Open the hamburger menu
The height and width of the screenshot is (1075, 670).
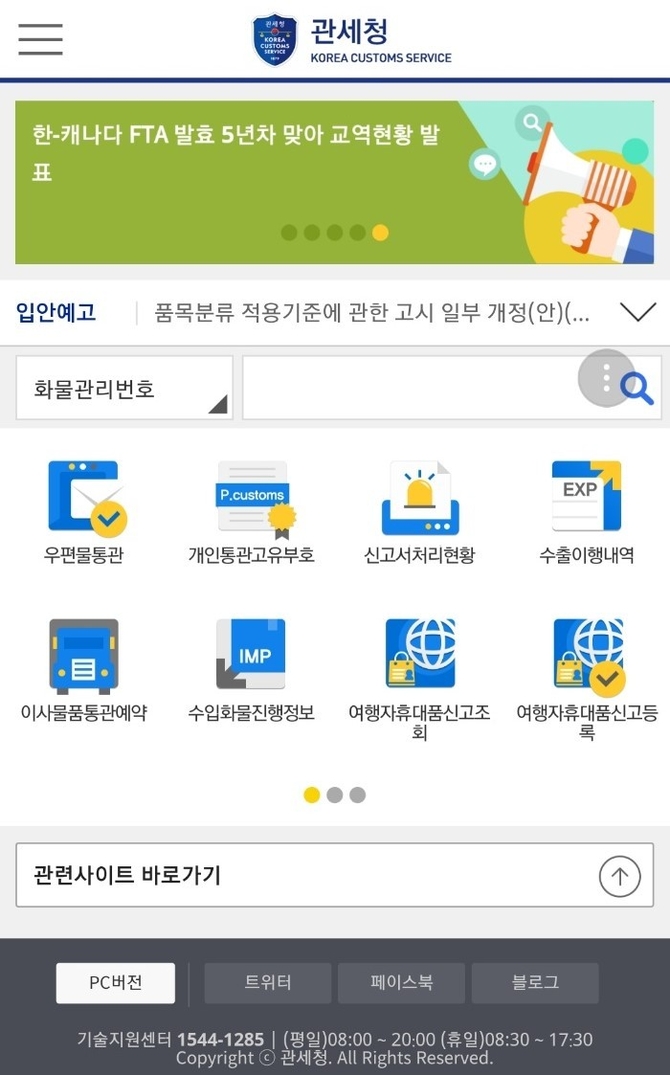[40, 38]
